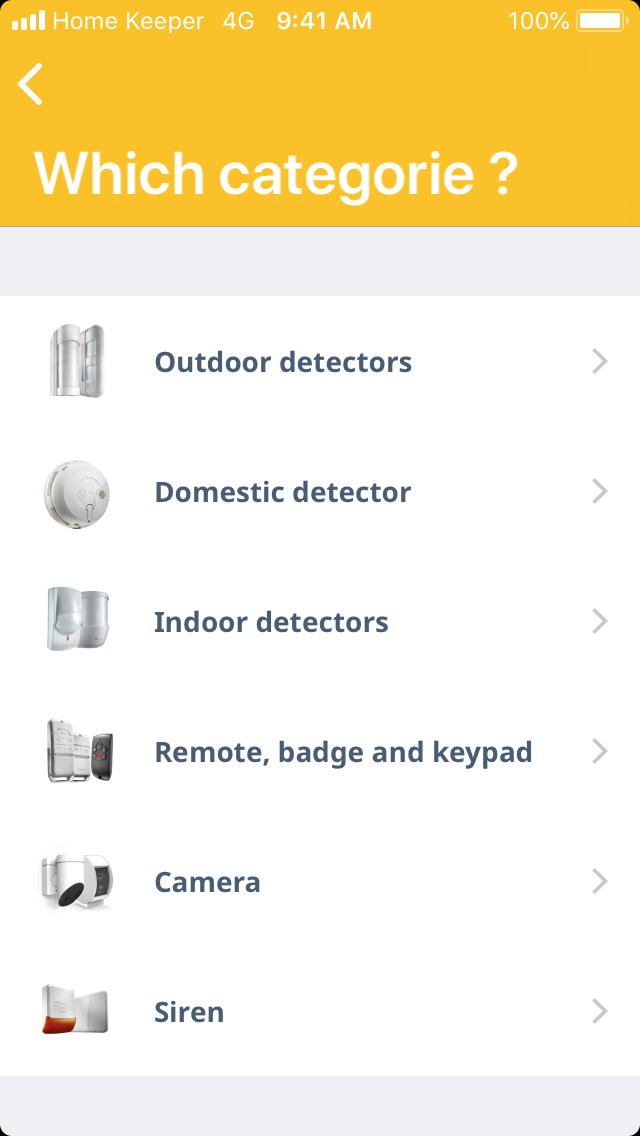Select the Camera category
The width and height of the screenshot is (640, 1136).
tap(320, 882)
